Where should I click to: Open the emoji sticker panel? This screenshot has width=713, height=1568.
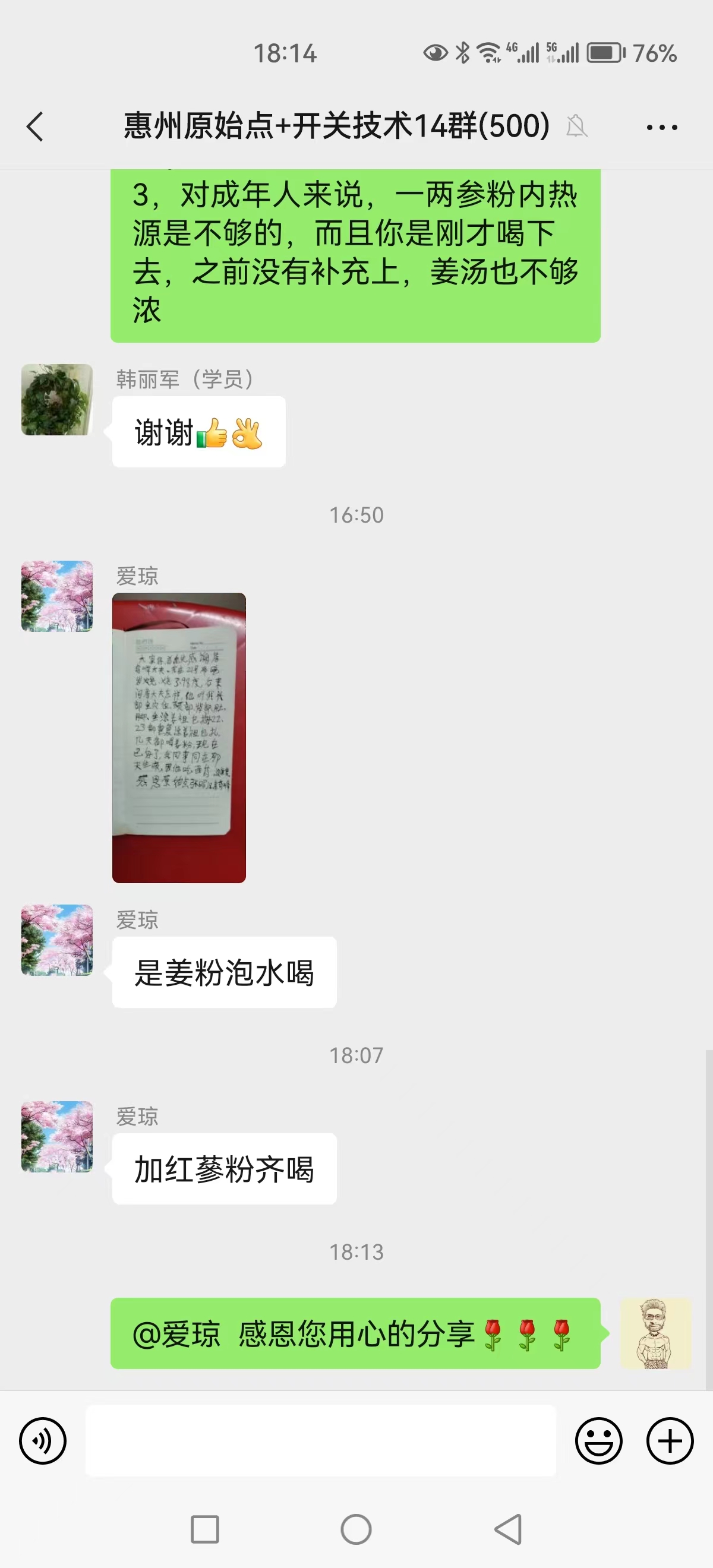pos(598,1441)
